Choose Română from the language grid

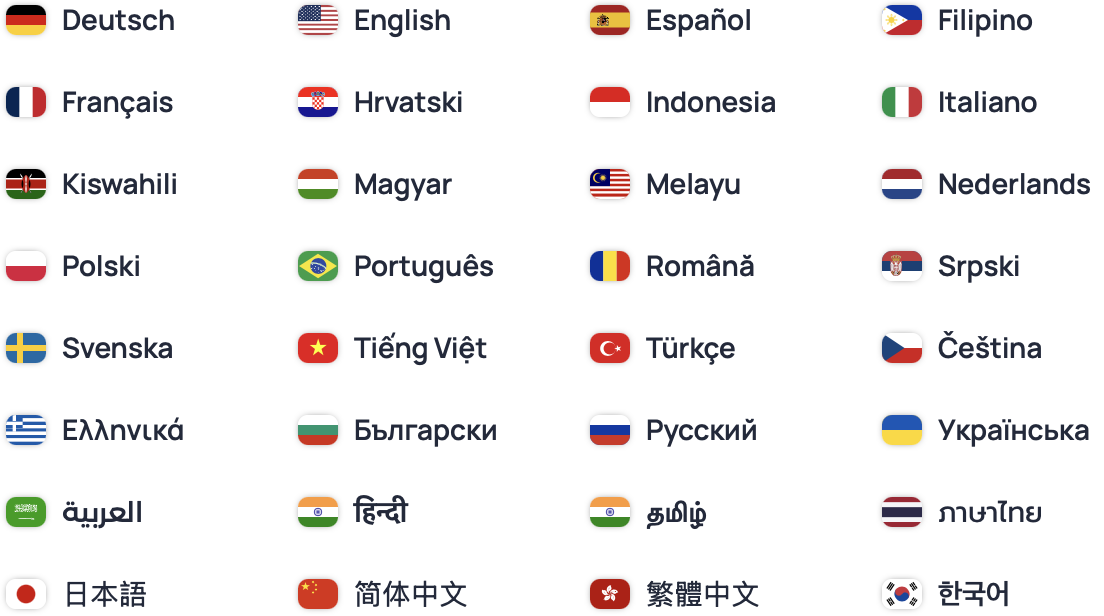tap(700, 266)
